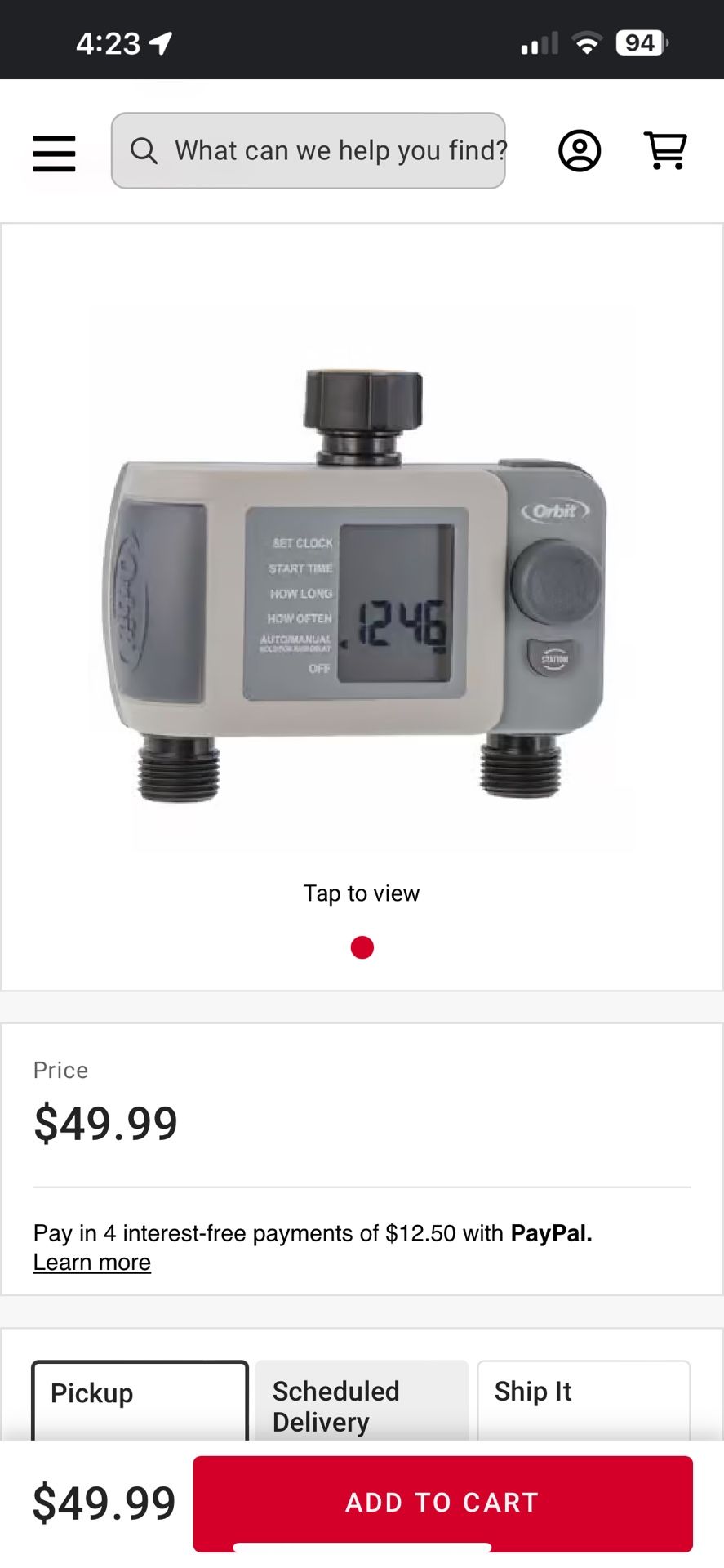The width and height of the screenshot is (724, 1568).
Task: Add the item to cart
Action: click(442, 1501)
